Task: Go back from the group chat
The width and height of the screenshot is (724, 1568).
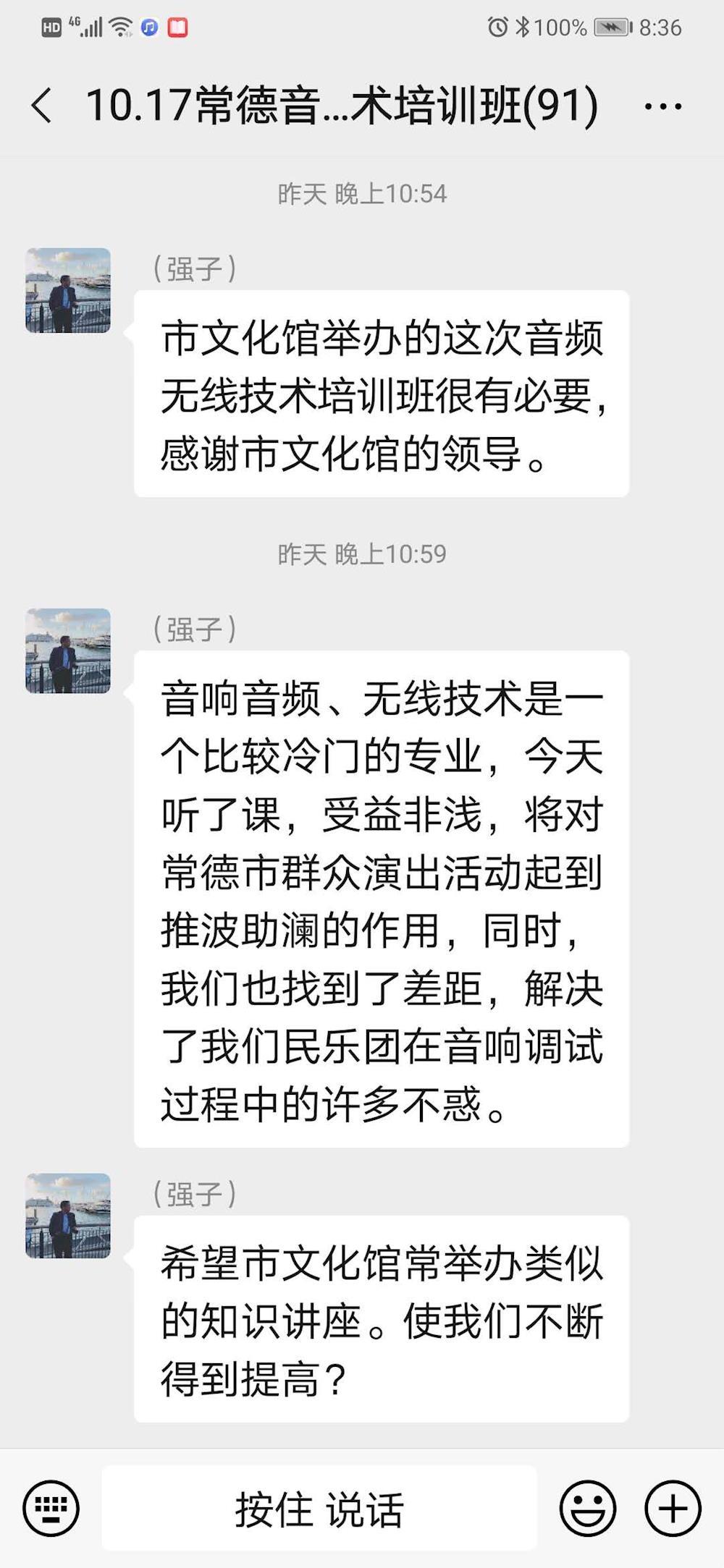Action: 42,106
